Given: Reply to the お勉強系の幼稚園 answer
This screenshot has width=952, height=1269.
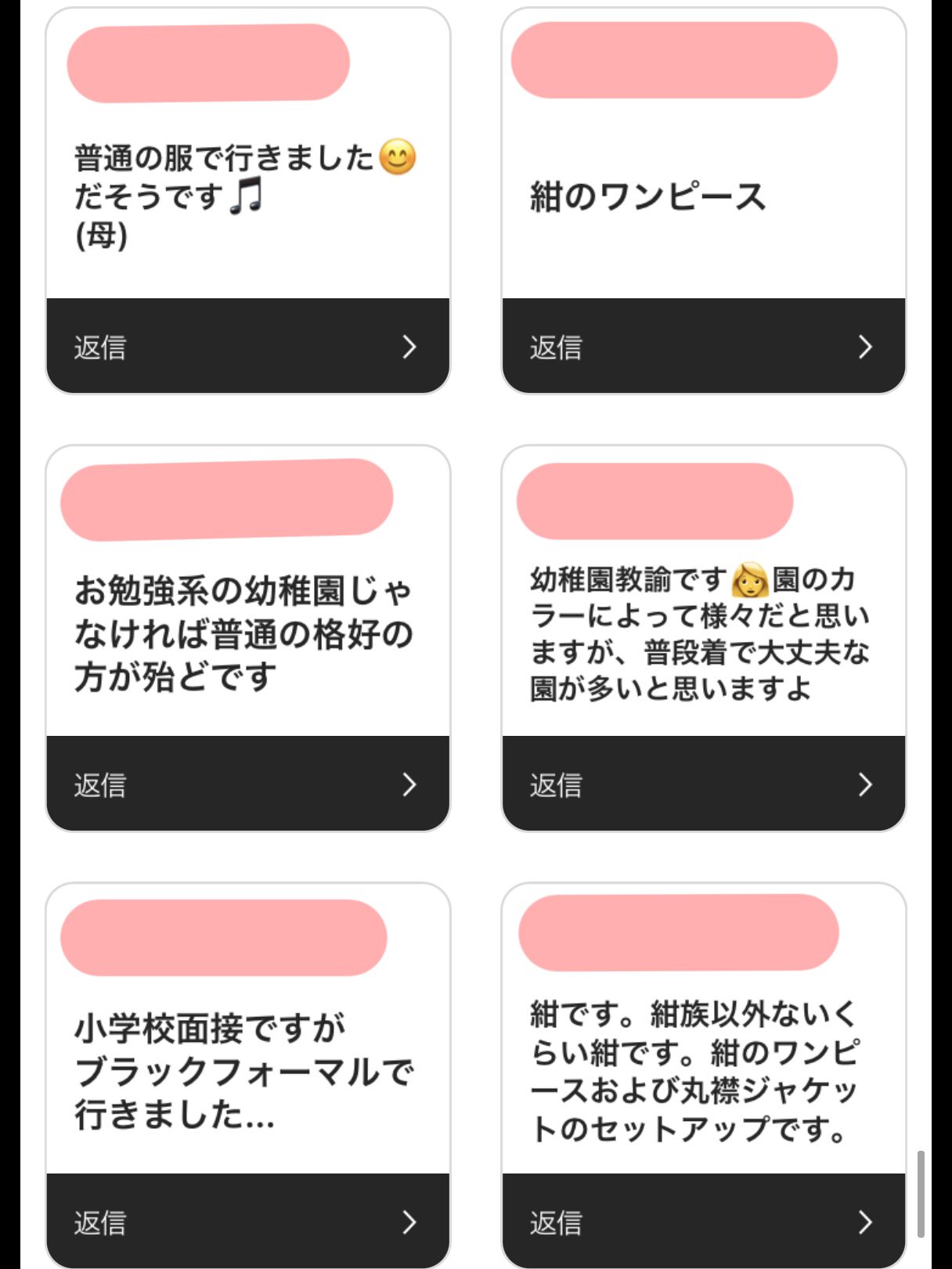Looking at the screenshot, I should [247, 784].
